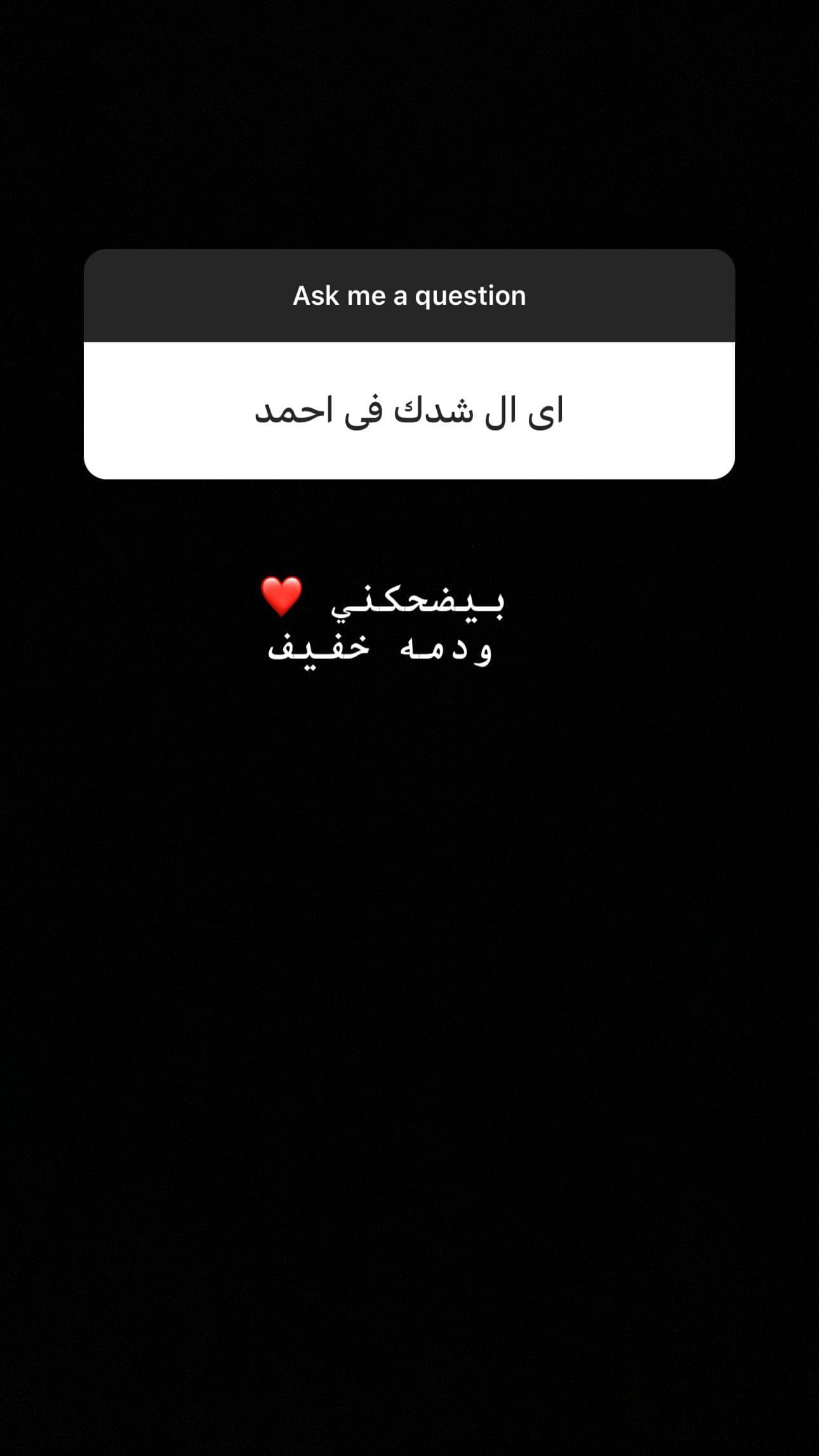Click the 'Ask me a question' sticker header

409,295
